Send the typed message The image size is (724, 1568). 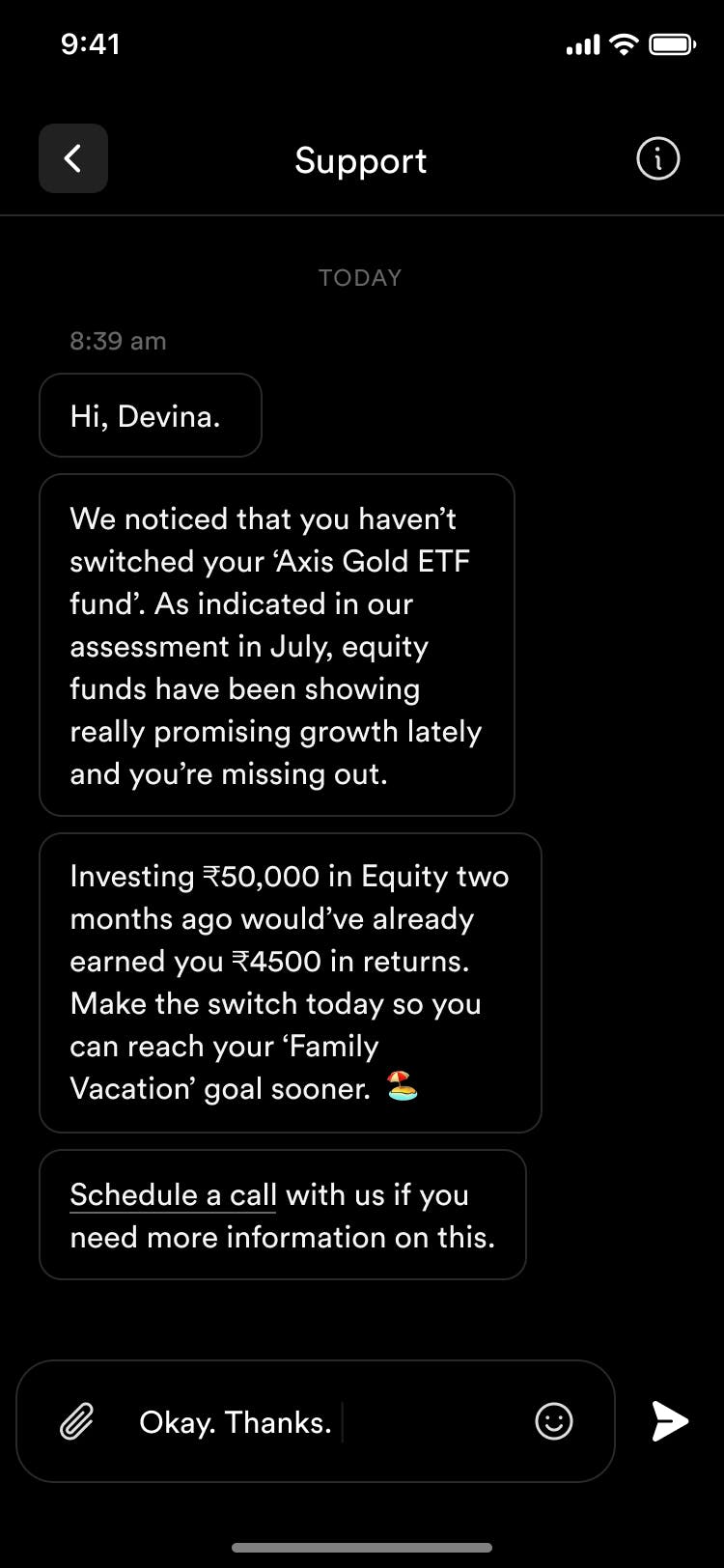tap(670, 1421)
